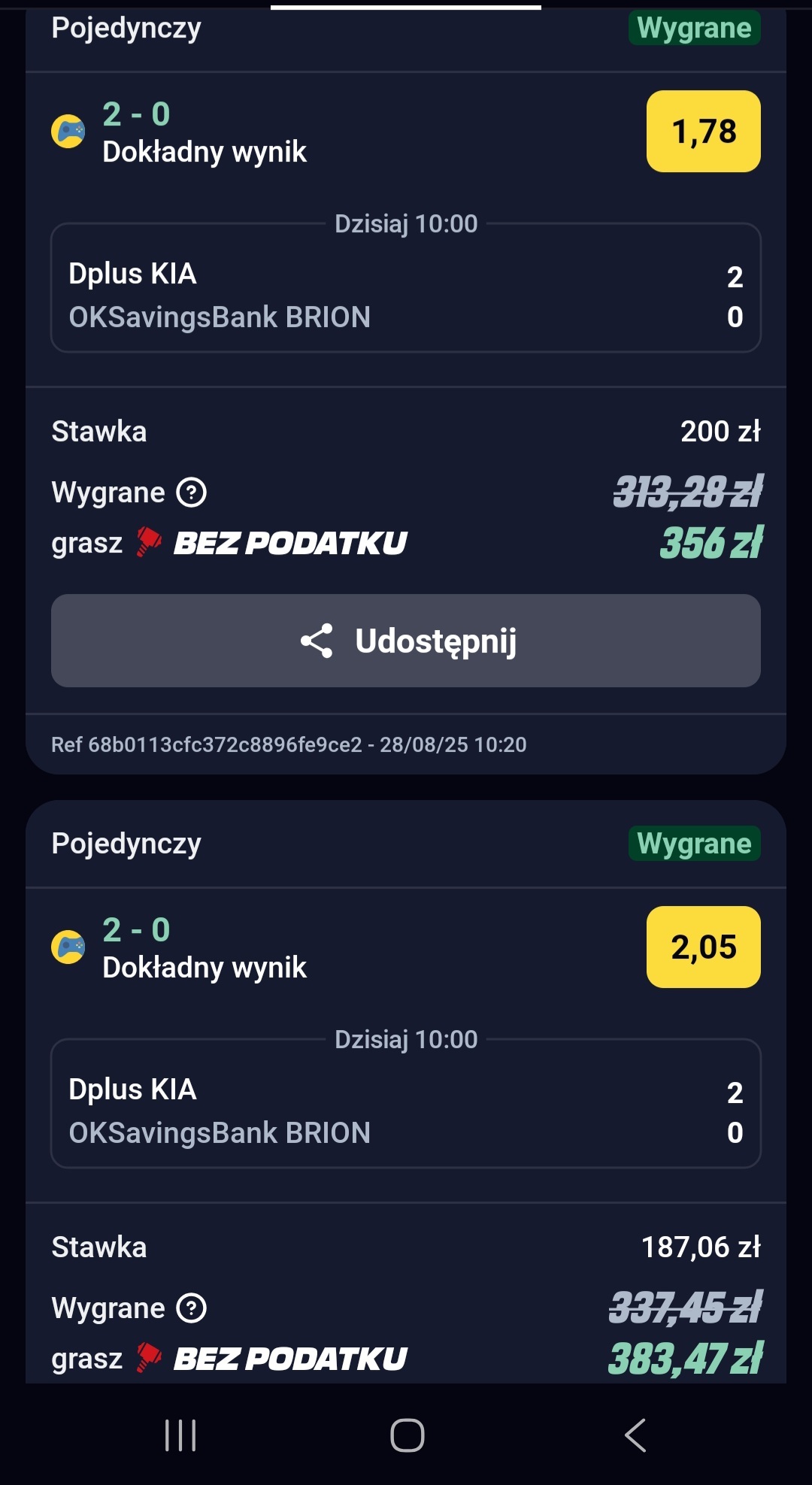Viewport: 812px width, 1485px height.
Task: Open Wygrane help icon on the 200 zł bet
Action: click(x=191, y=493)
